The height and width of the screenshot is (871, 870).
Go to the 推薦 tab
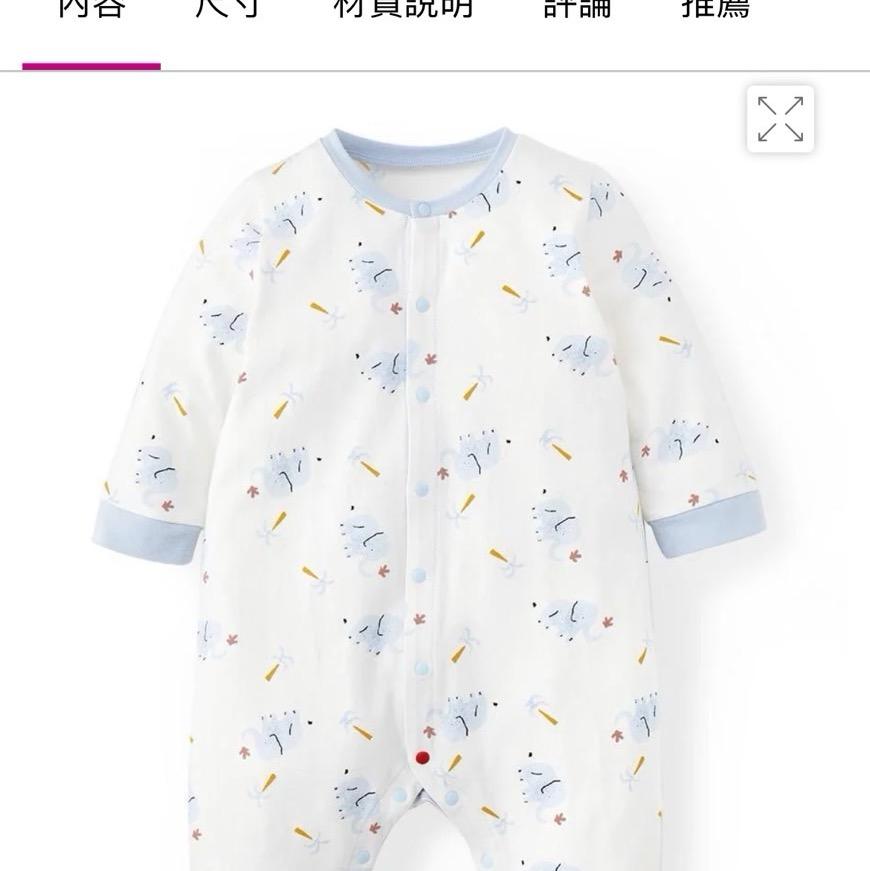point(715,10)
